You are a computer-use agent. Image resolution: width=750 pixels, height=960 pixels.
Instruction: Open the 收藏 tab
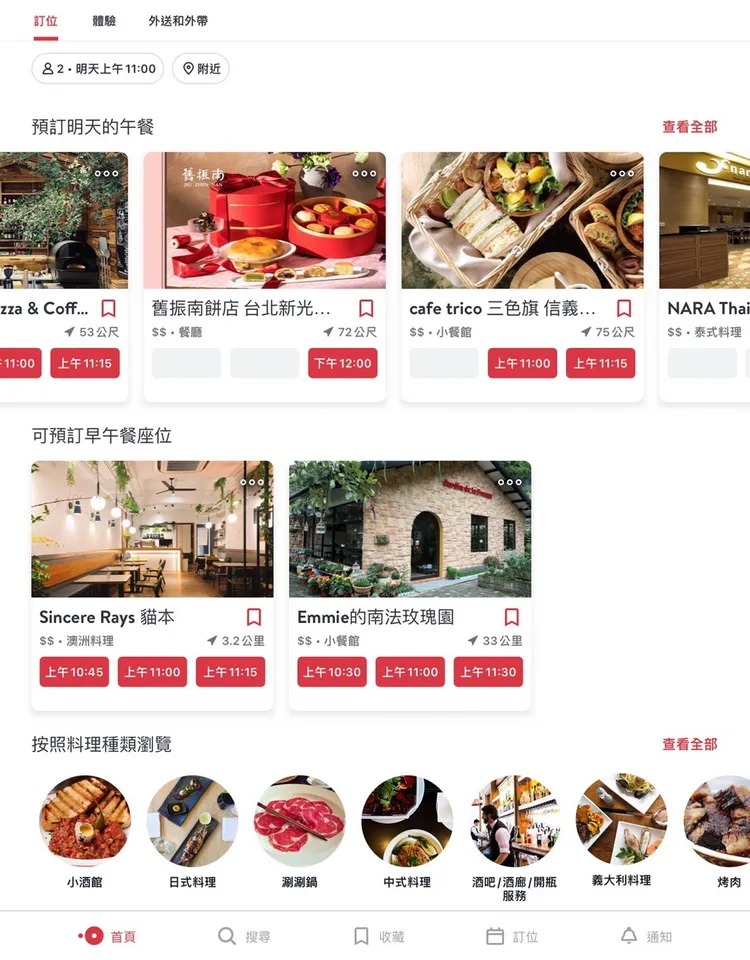[379, 937]
